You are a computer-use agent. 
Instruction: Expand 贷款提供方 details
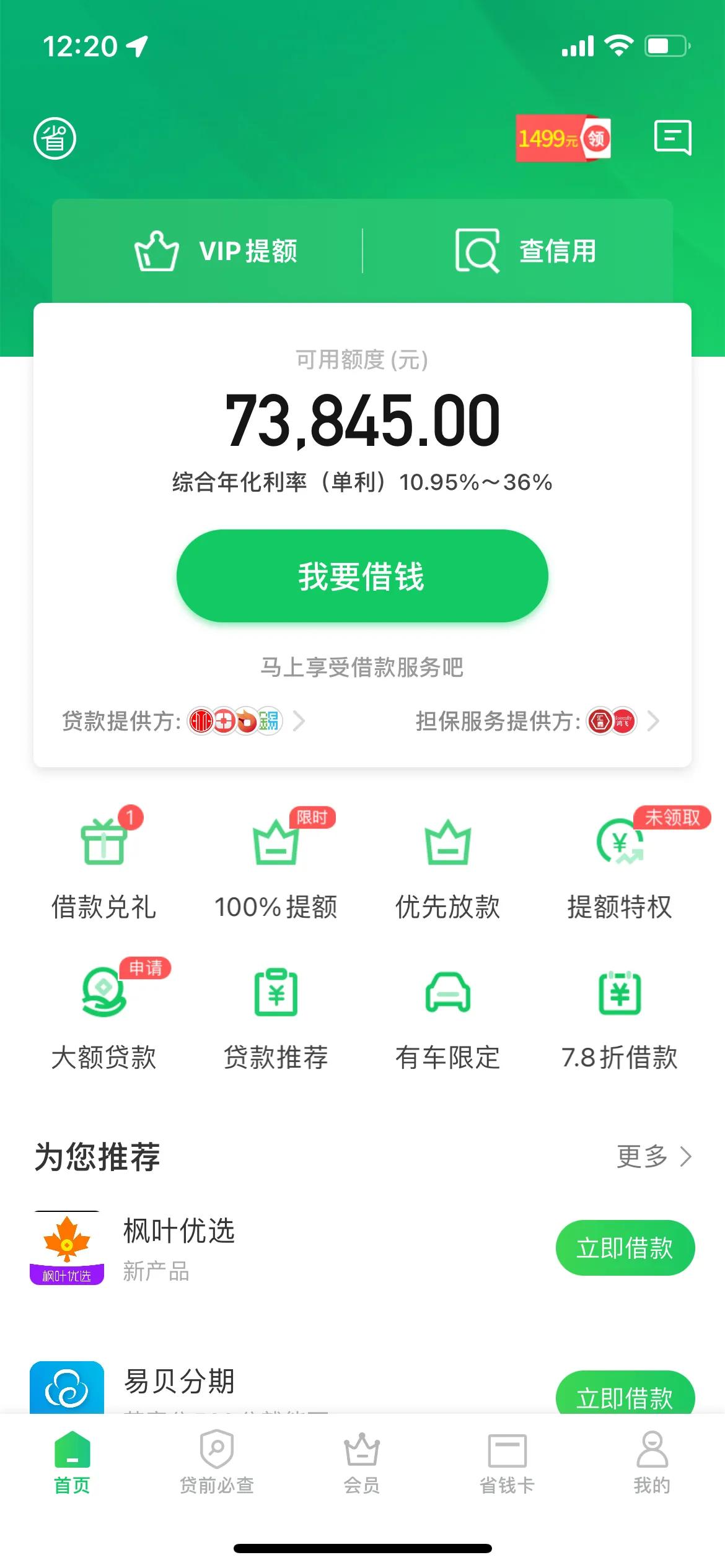click(184, 721)
